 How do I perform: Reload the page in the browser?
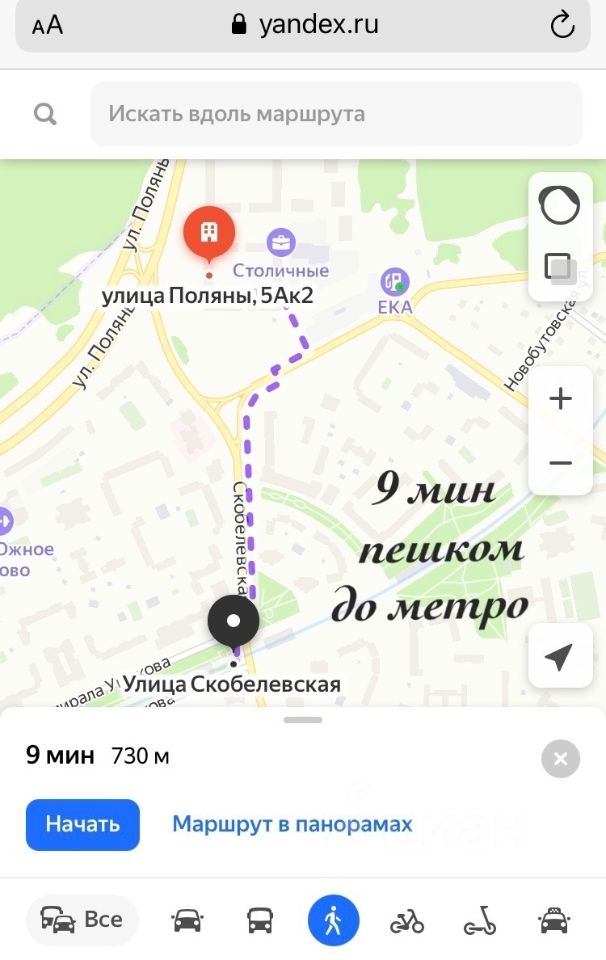(x=563, y=25)
